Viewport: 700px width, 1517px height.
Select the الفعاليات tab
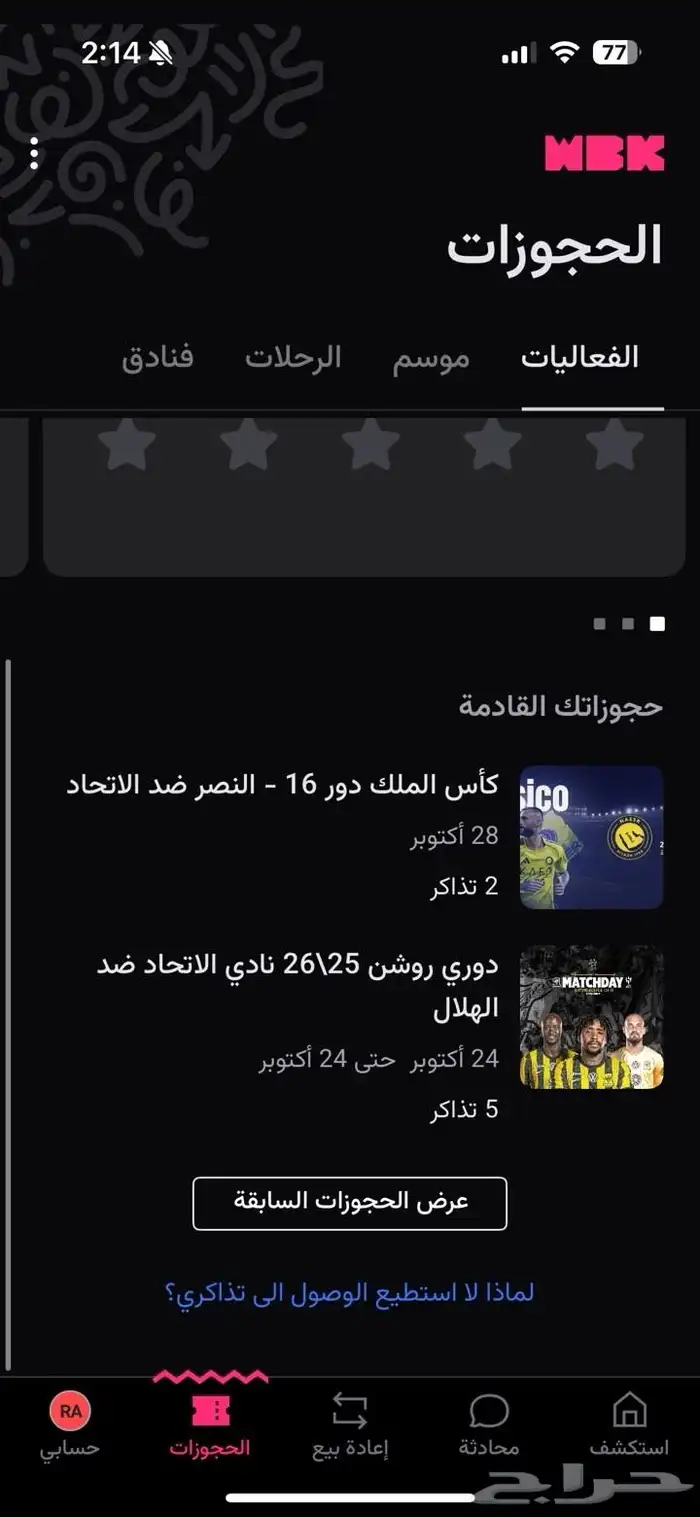[x=579, y=358]
